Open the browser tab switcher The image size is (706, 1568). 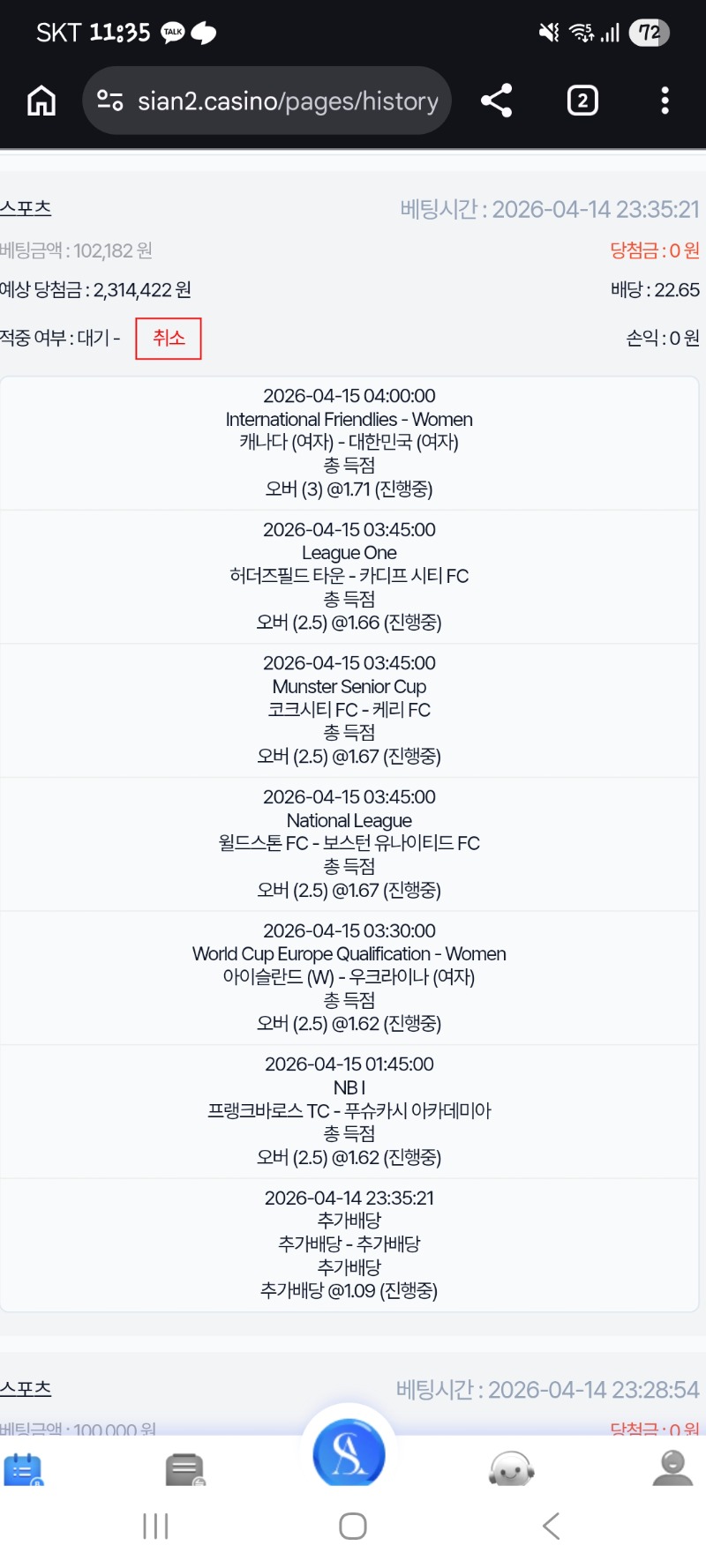click(x=582, y=101)
